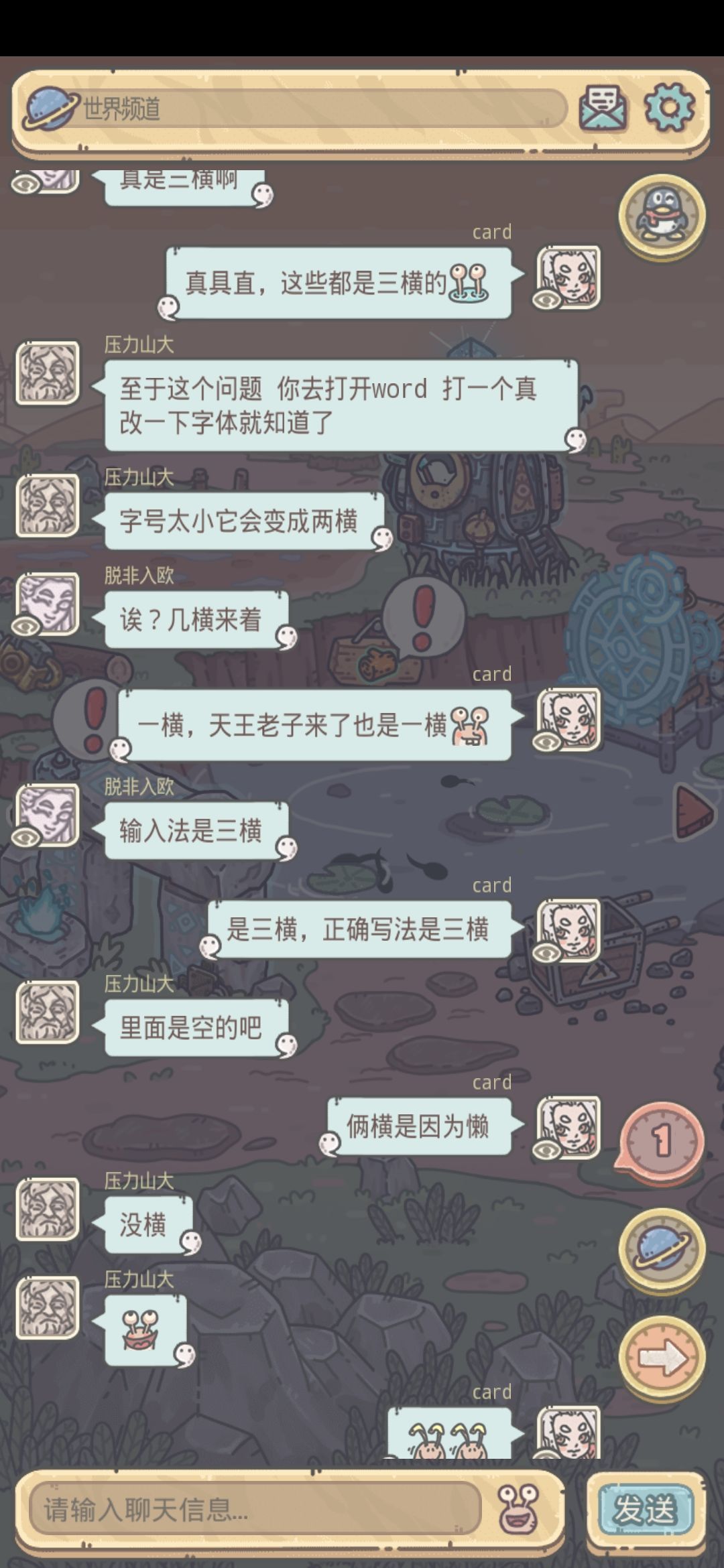Image resolution: width=724 pixels, height=1568 pixels.
Task: Open player menu by tapping 脱非入欧's avatar
Action: [x=46, y=603]
